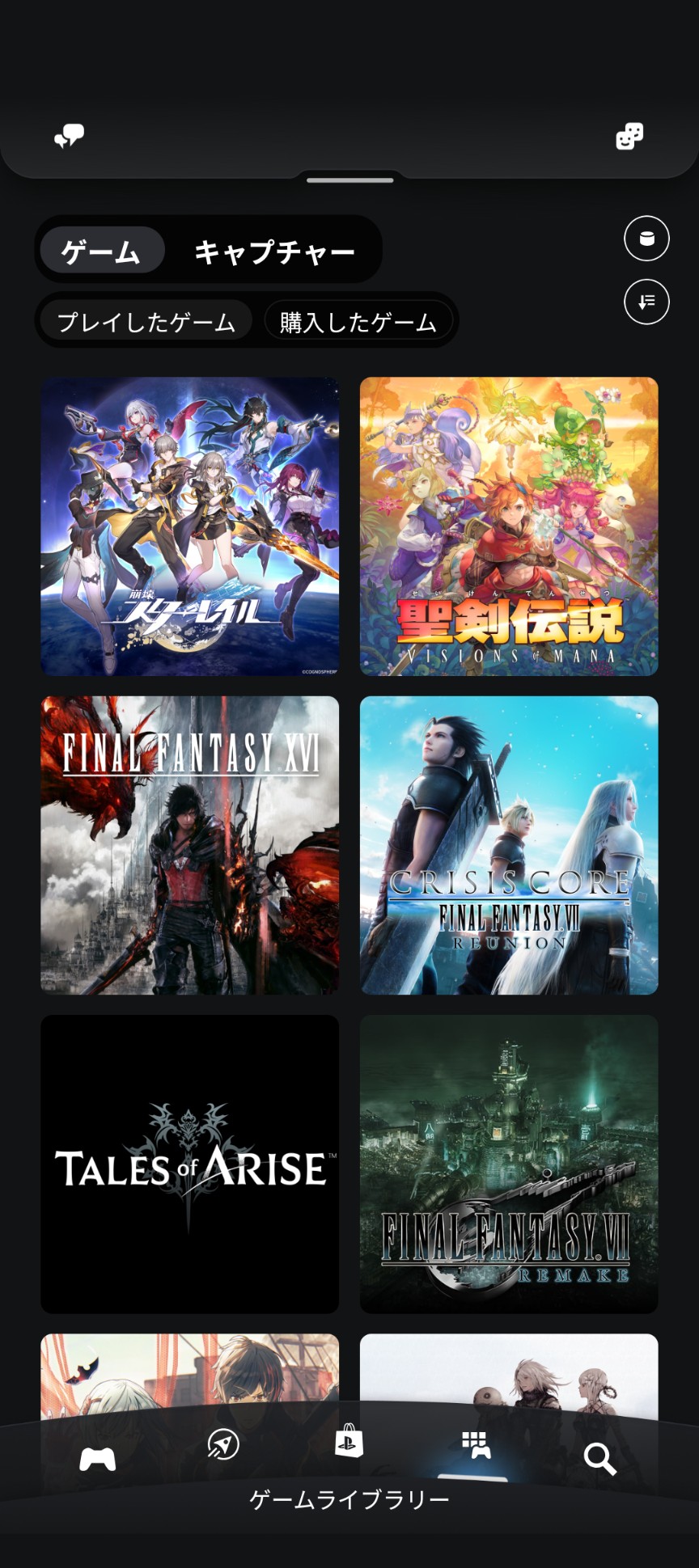Switch to the キャプチャー tab

pos(274,252)
